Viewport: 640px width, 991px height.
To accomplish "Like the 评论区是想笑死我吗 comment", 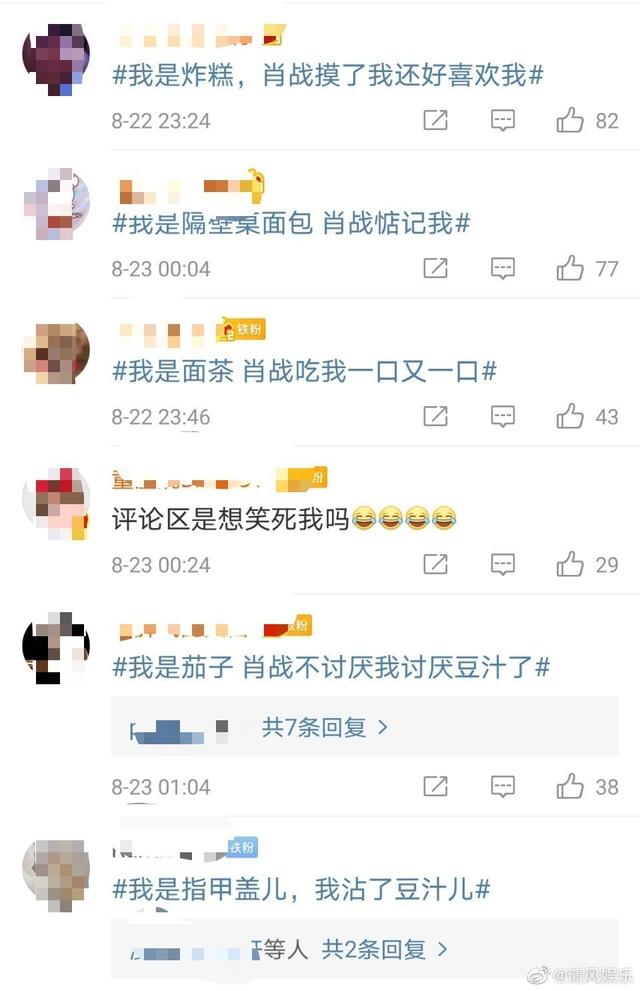I will 571,564.
